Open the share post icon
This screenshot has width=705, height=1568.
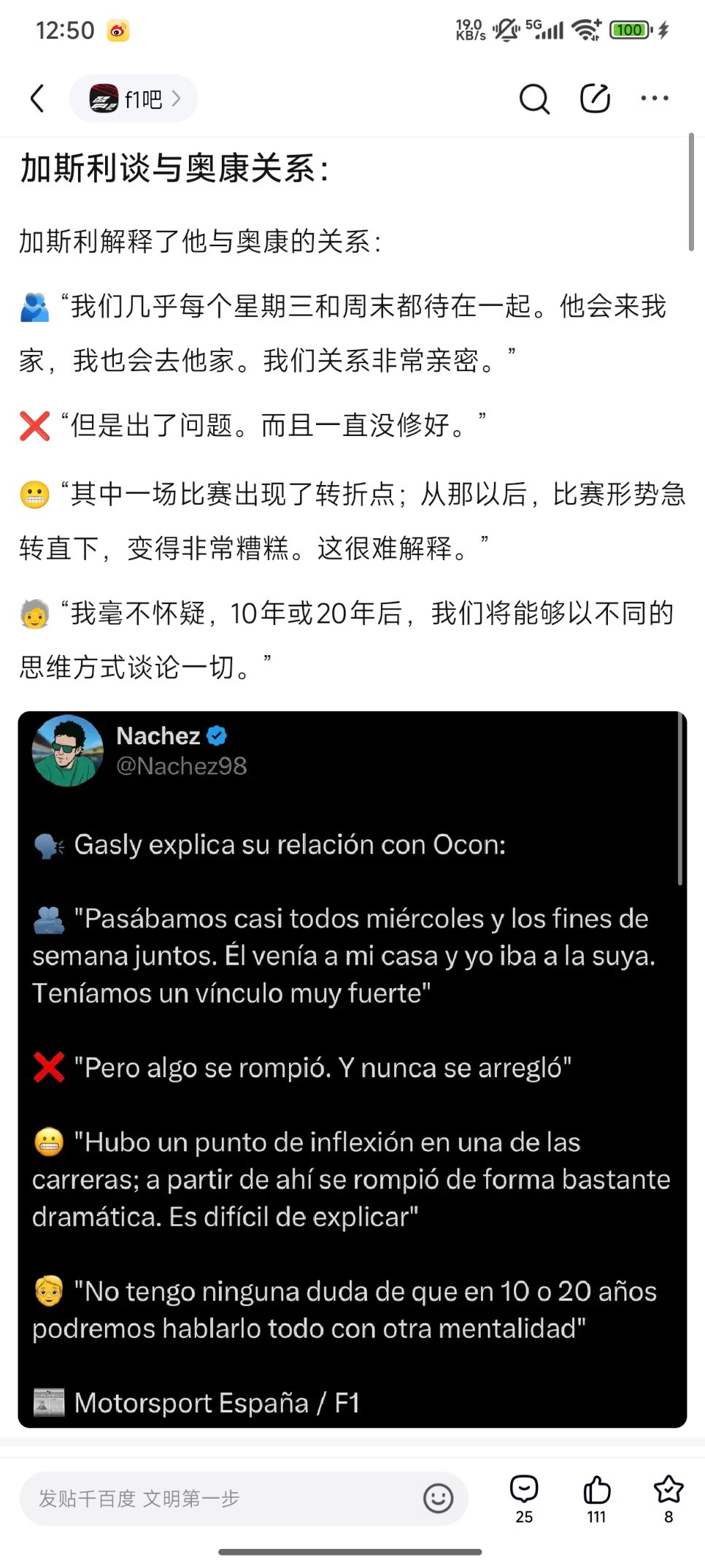(x=595, y=99)
